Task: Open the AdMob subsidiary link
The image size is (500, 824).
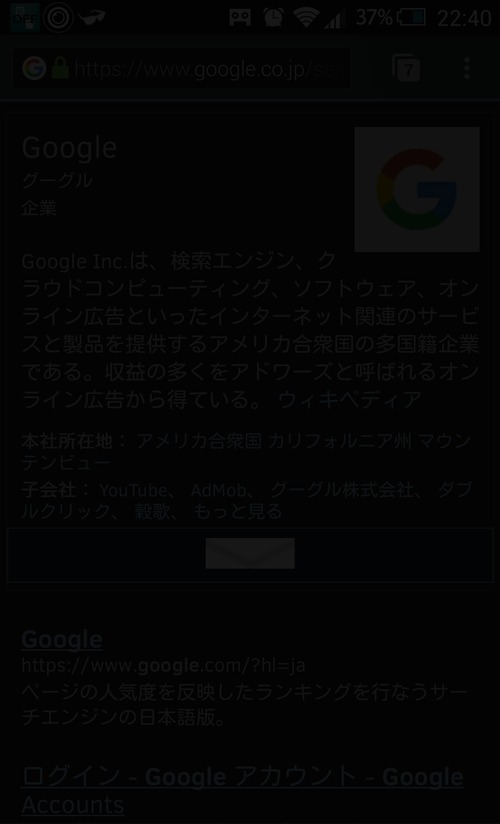Action: (219, 490)
